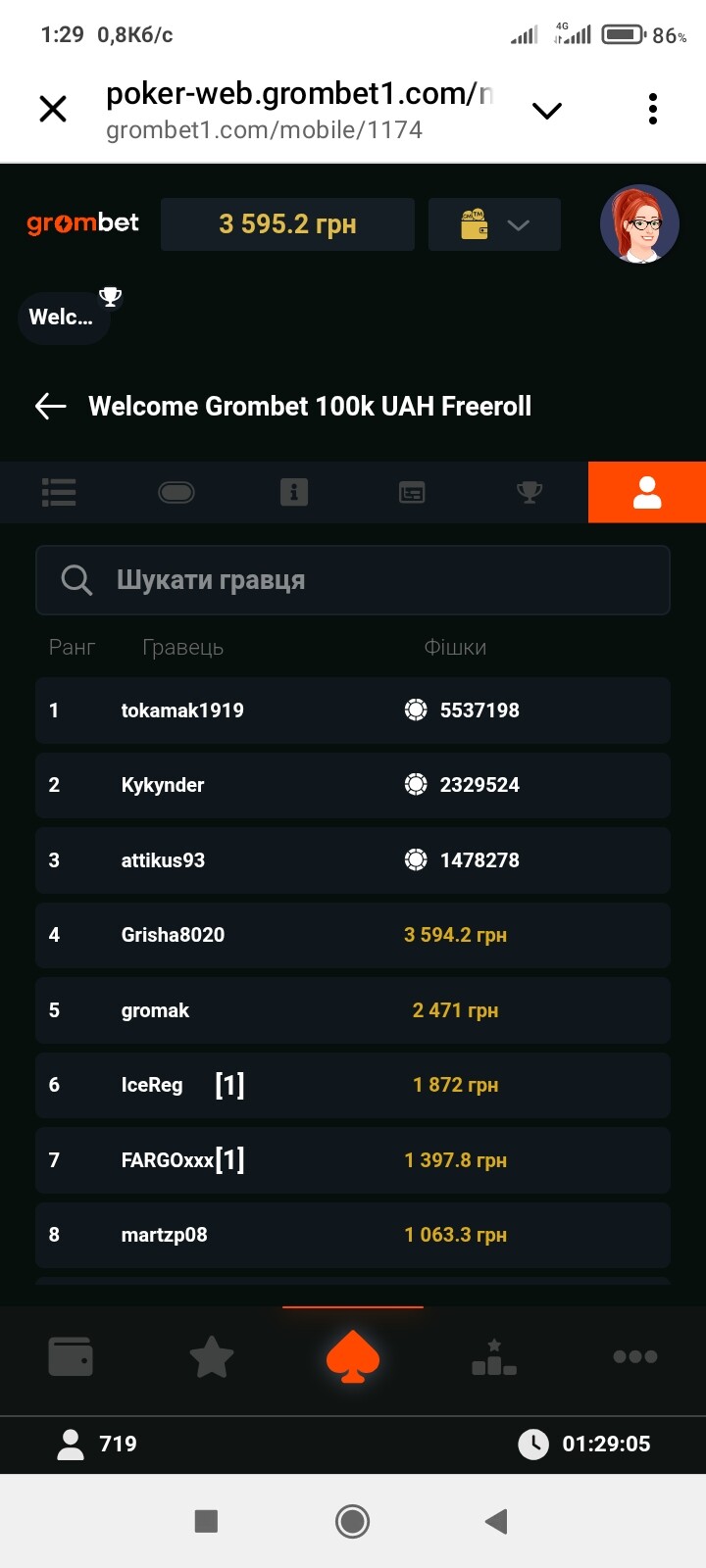
Task: Open the wallet dropdown in header
Action: [x=494, y=224]
